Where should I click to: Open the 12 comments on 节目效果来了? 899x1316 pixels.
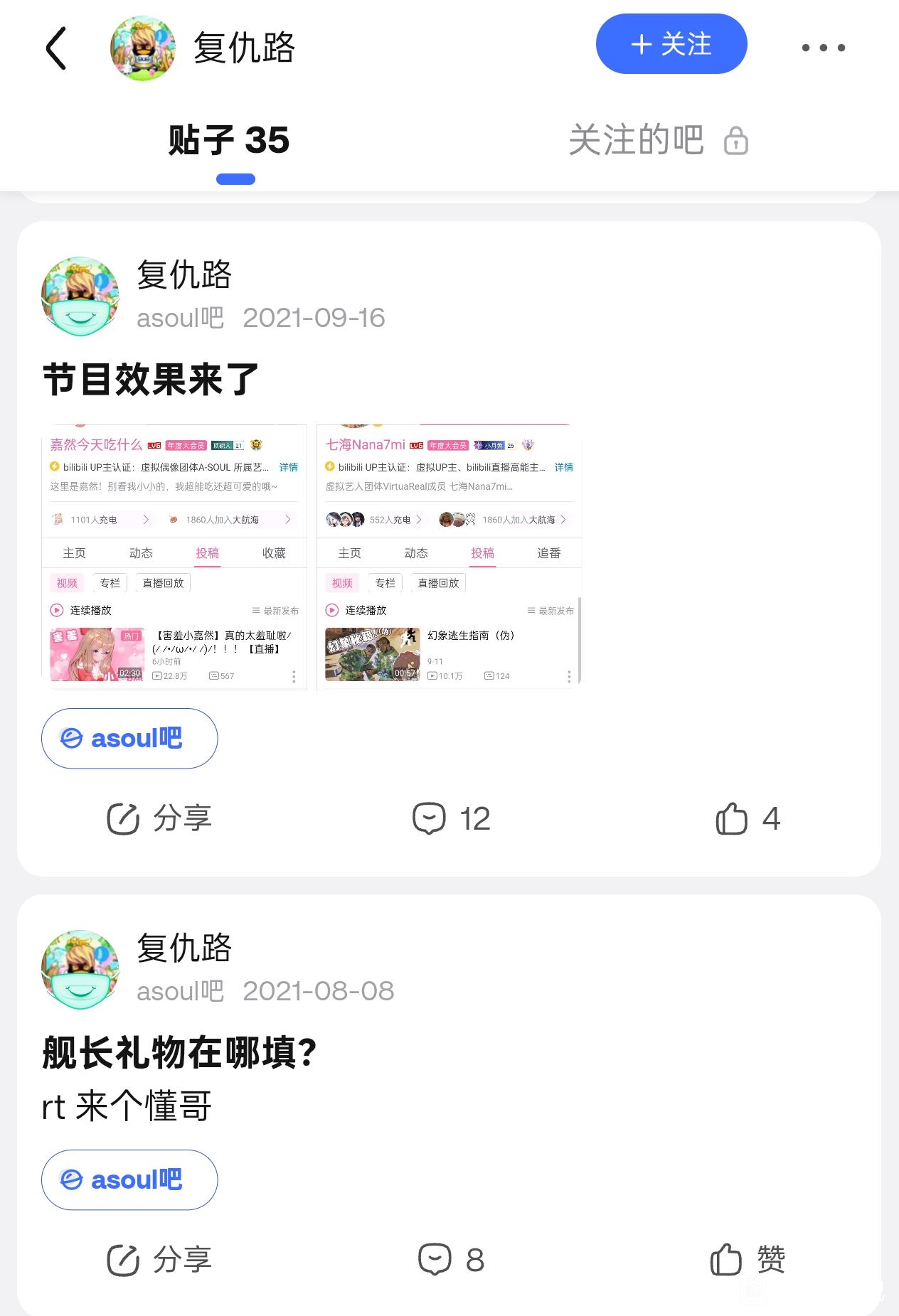tap(452, 818)
